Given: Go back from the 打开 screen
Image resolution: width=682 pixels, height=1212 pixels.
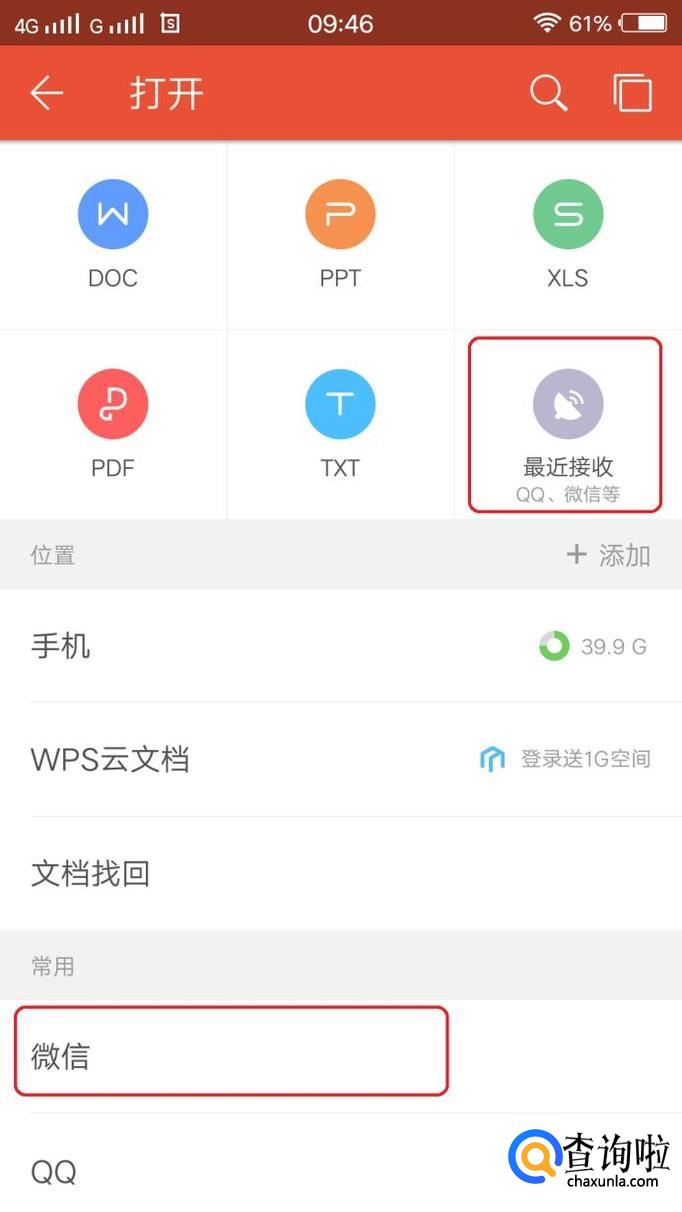Looking at the screenshot, I should (47, 94).
